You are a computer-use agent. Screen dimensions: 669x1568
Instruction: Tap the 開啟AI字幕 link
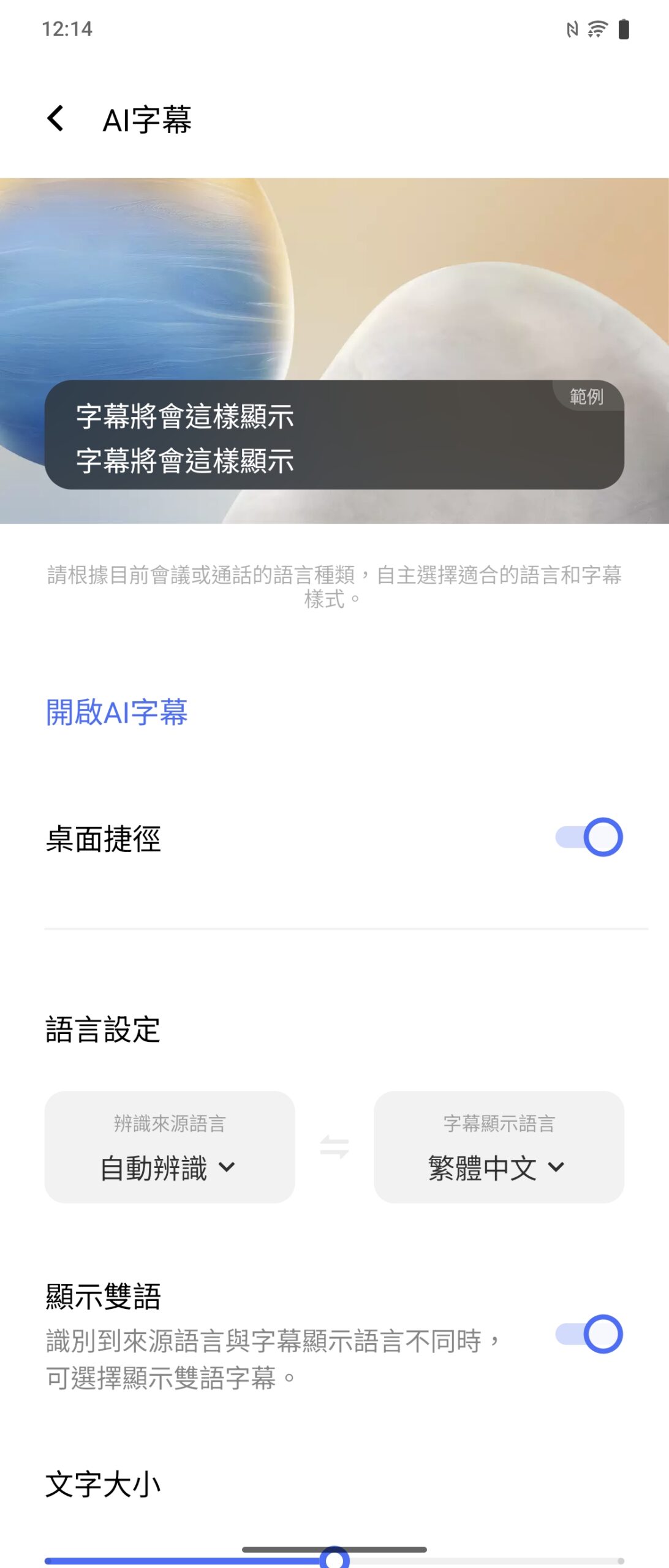tap(117, 711)
